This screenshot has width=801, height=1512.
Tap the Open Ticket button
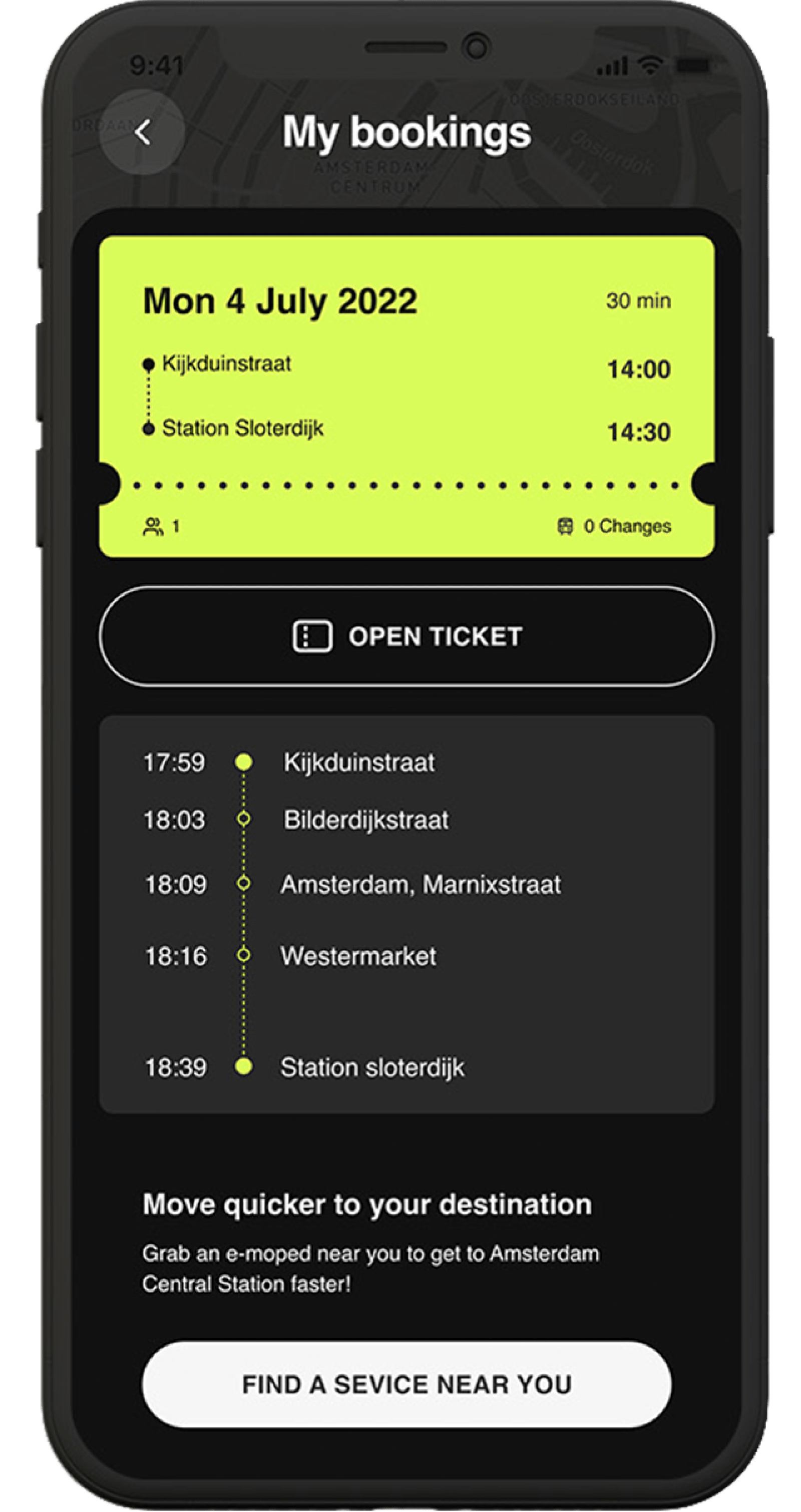pyautogui.click(x=407, y=636)
